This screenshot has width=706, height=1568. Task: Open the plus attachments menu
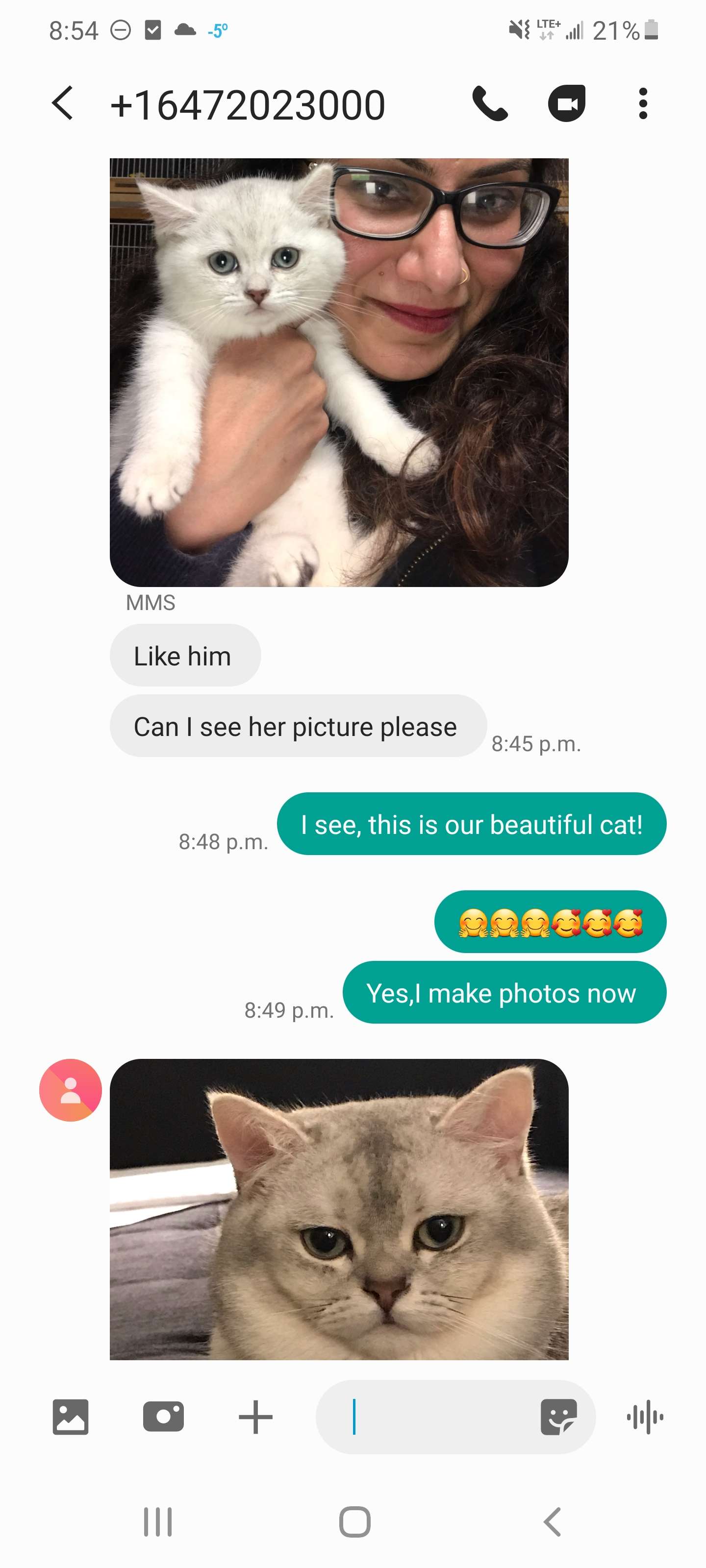point(255,1417)
